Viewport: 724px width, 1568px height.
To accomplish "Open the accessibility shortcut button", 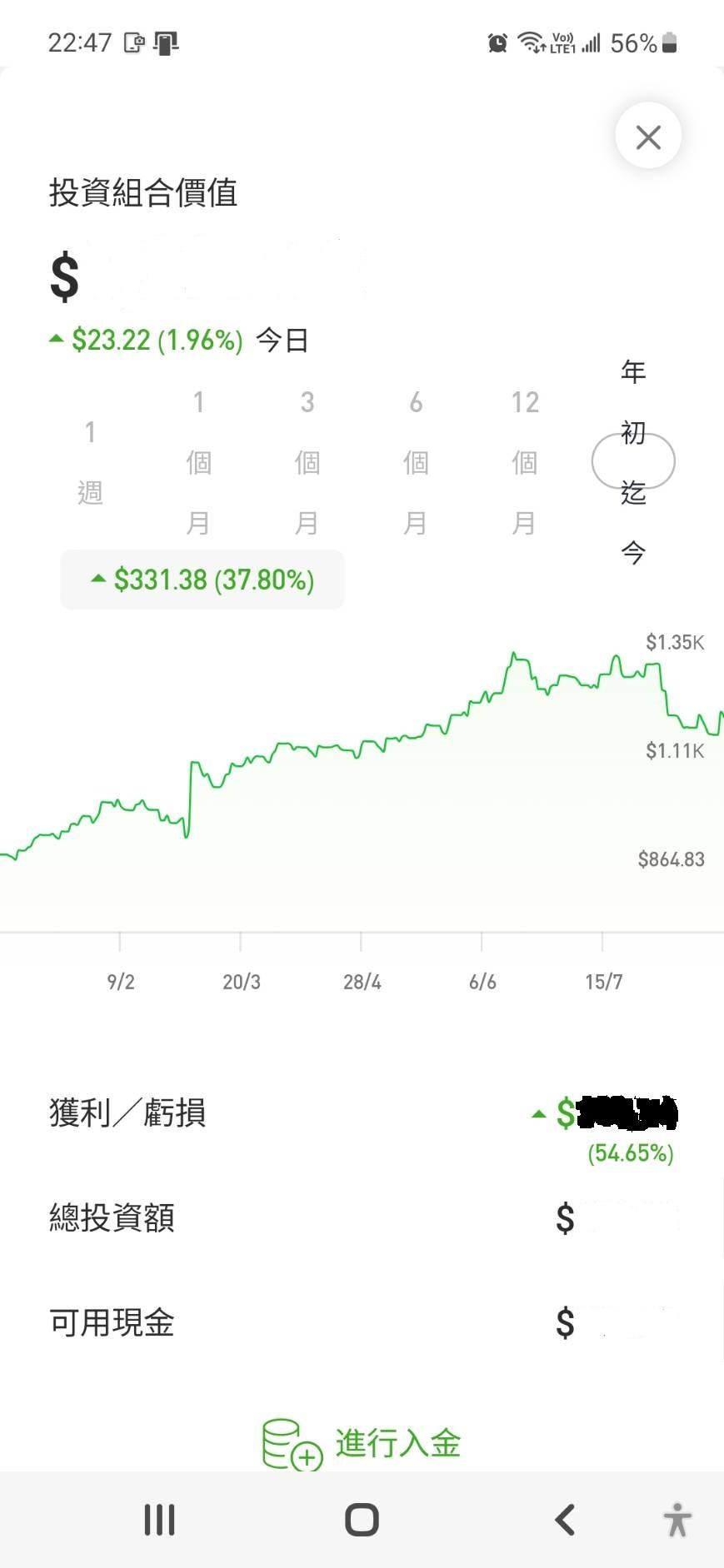I will (x=678, y=1520).
